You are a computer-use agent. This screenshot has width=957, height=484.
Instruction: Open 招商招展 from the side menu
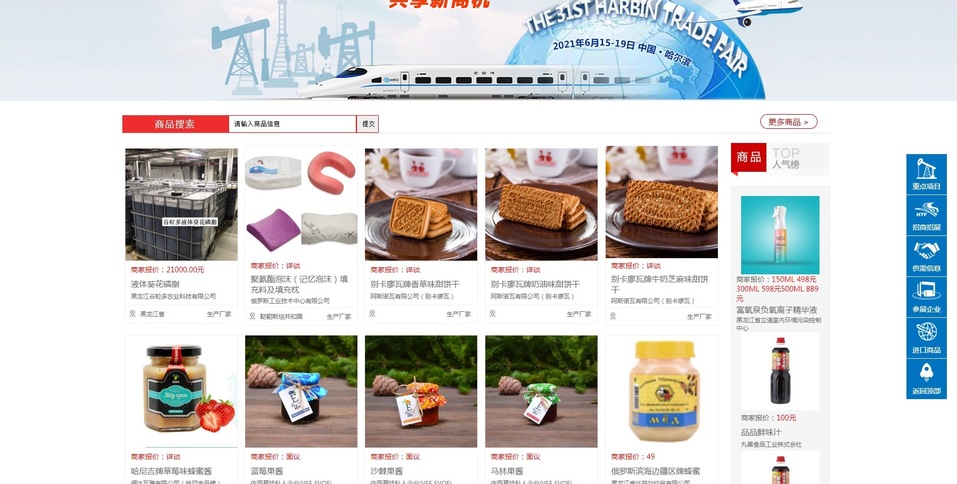[x=926, y=215]
